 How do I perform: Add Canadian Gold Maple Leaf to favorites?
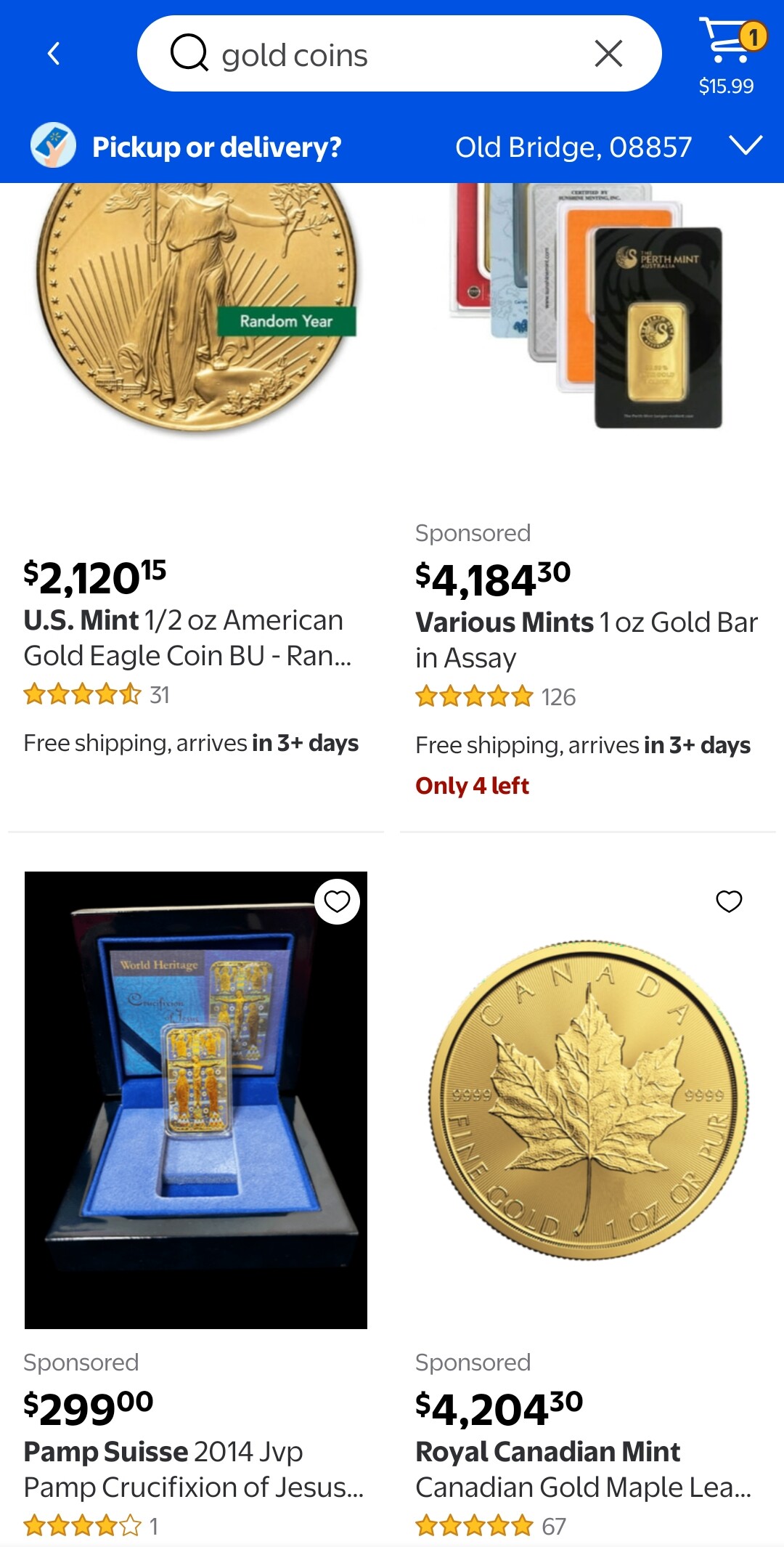click(x=729, y=901)
